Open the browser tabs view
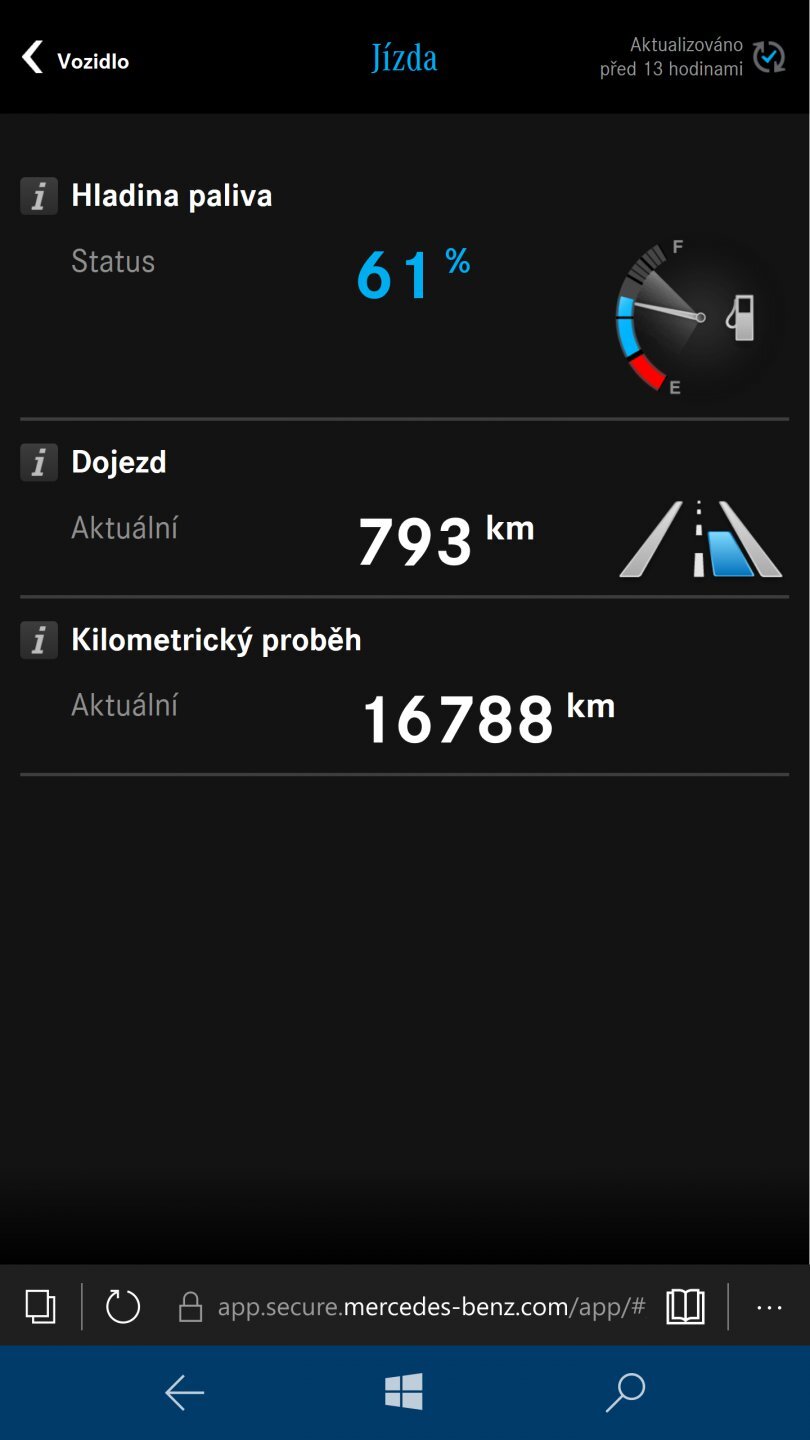The width and height of the screenshot is (810, 1440). point(40,1306)
